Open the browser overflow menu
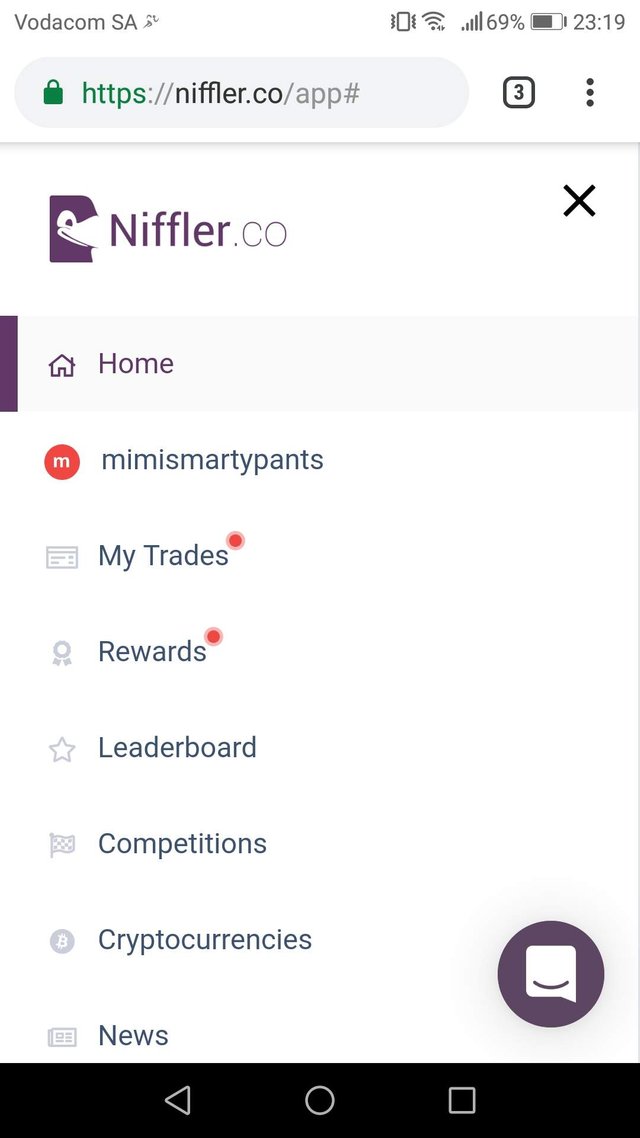 point(590,93)
